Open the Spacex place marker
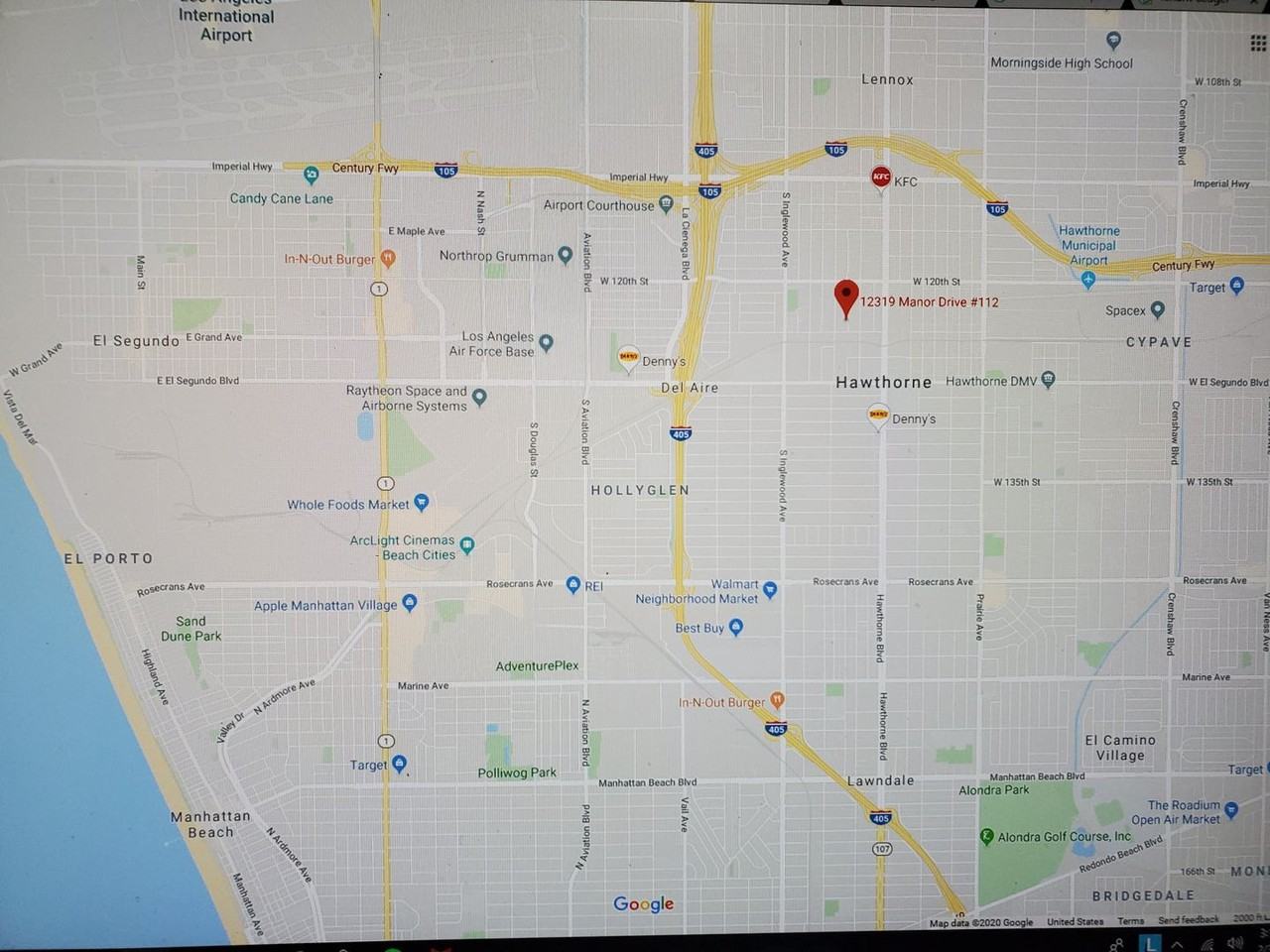 (1157, 310)
